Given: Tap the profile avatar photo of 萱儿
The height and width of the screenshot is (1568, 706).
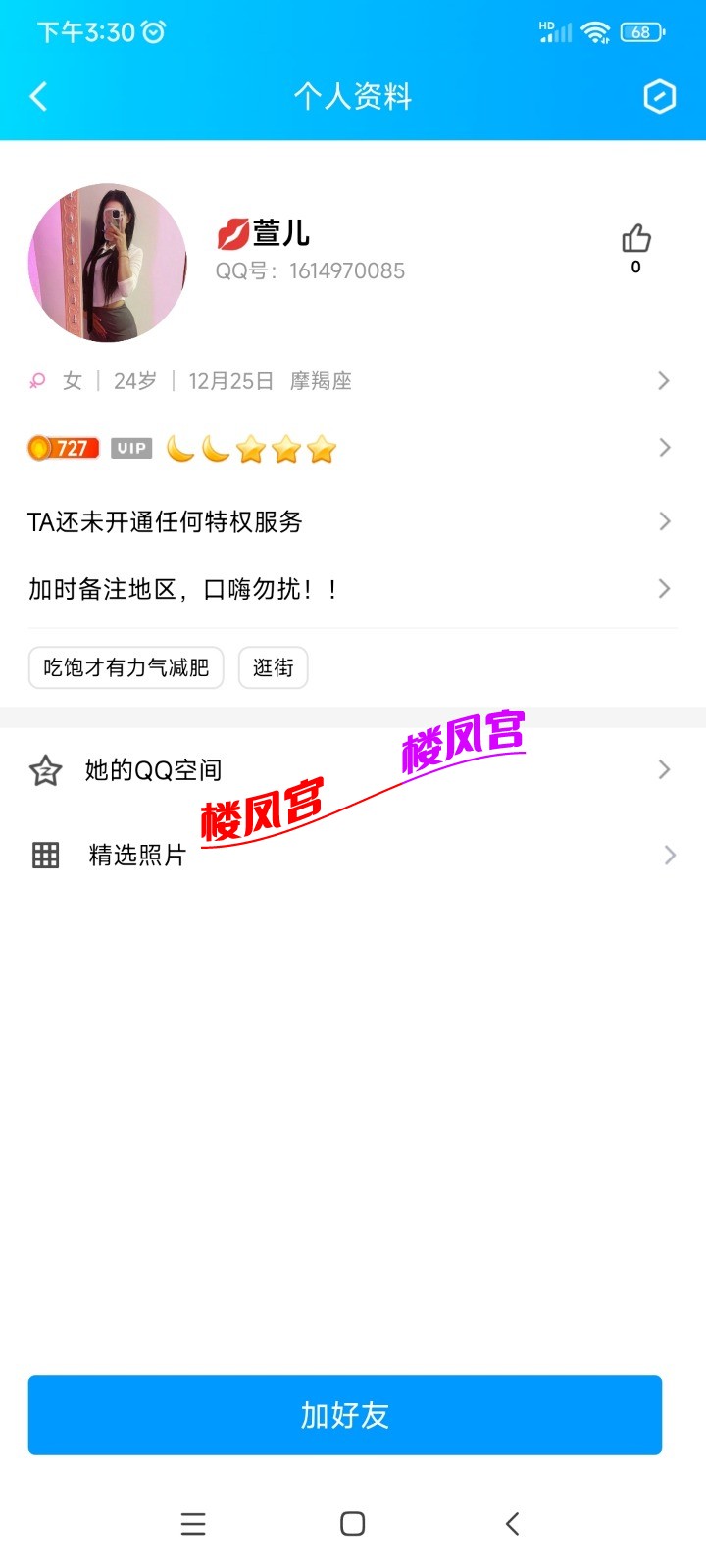Looking at the screenshot, I should click(x=108, y=264).
